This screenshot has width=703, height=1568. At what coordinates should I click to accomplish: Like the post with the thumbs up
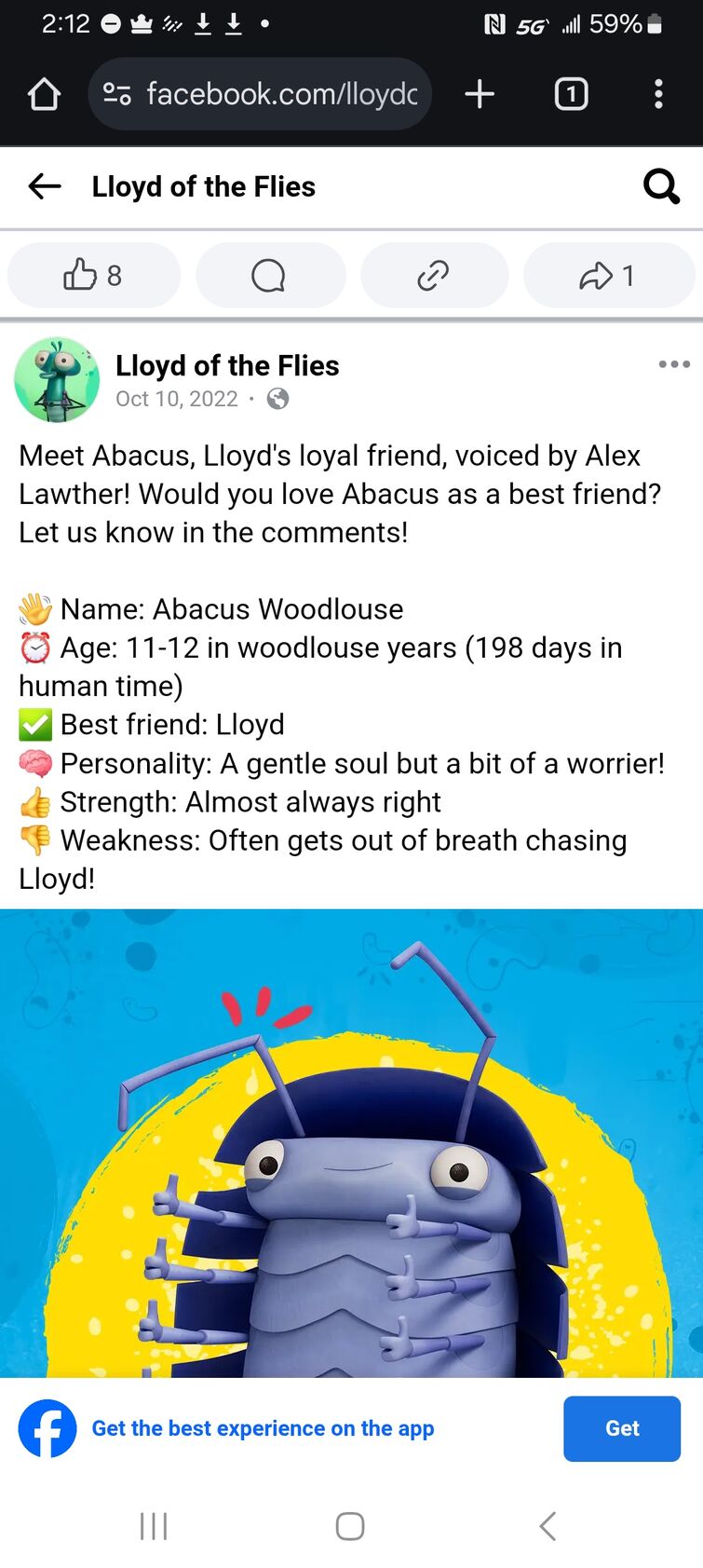[93, 276]
